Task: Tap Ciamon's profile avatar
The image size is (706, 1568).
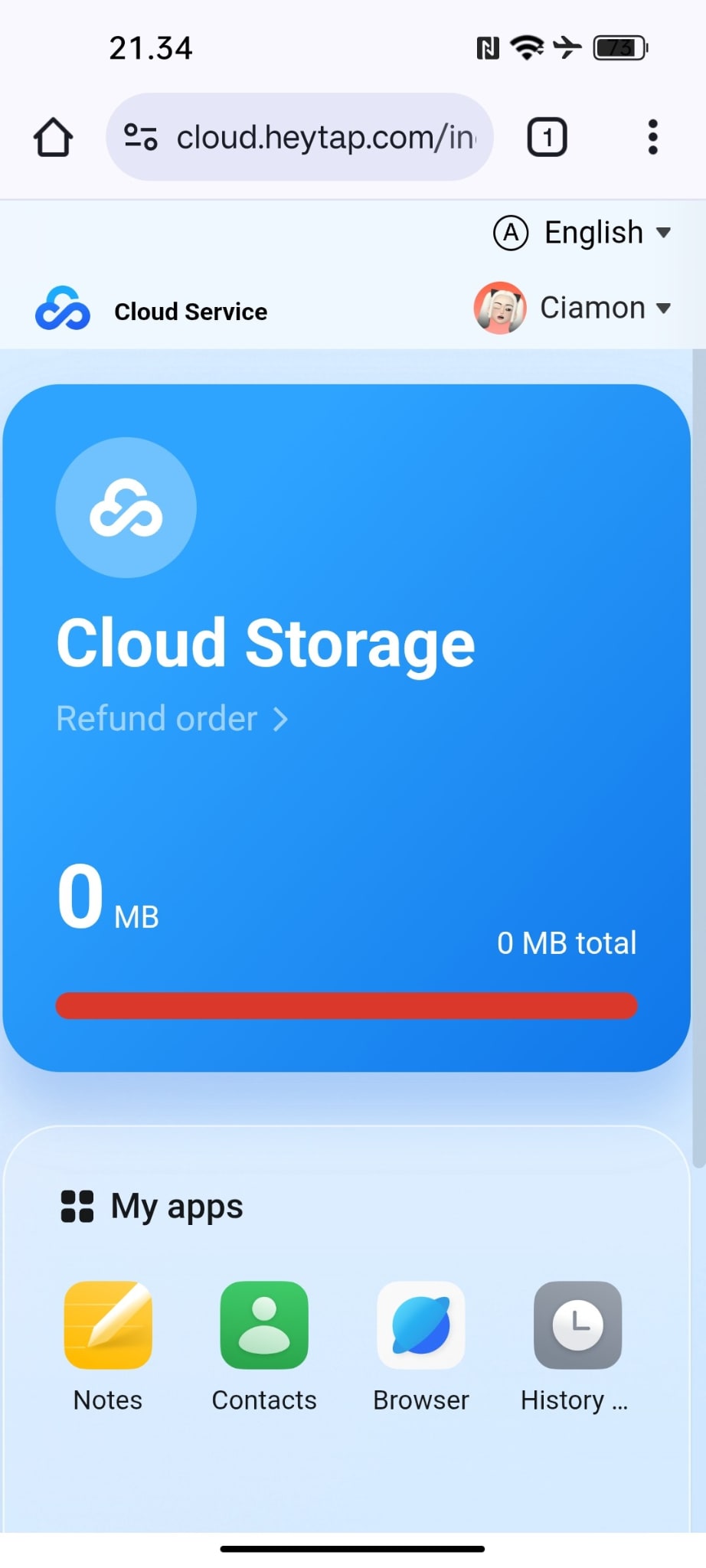Action: pyautogui.click(x=498, y=307)
